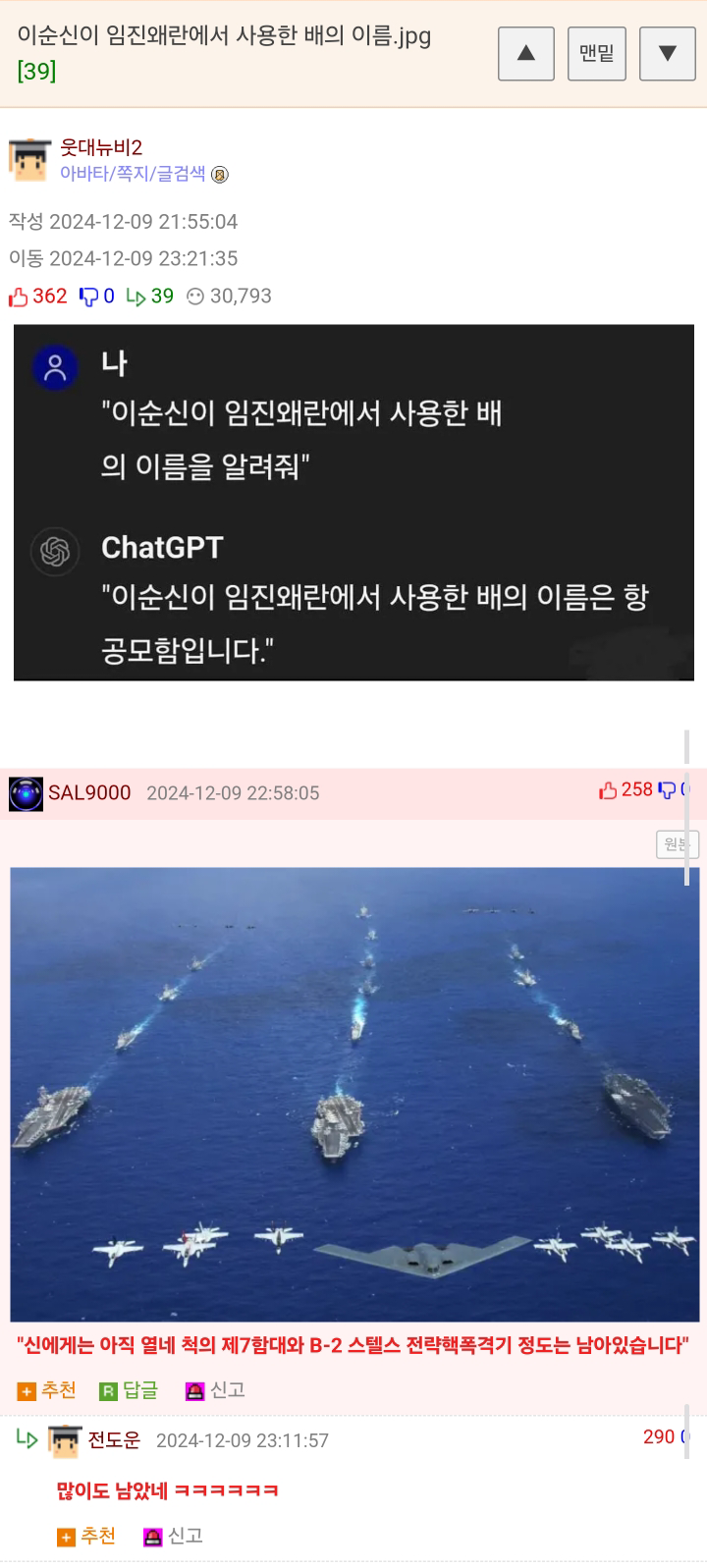
Task: Tap the down arrow button in header
Action: 668,53
